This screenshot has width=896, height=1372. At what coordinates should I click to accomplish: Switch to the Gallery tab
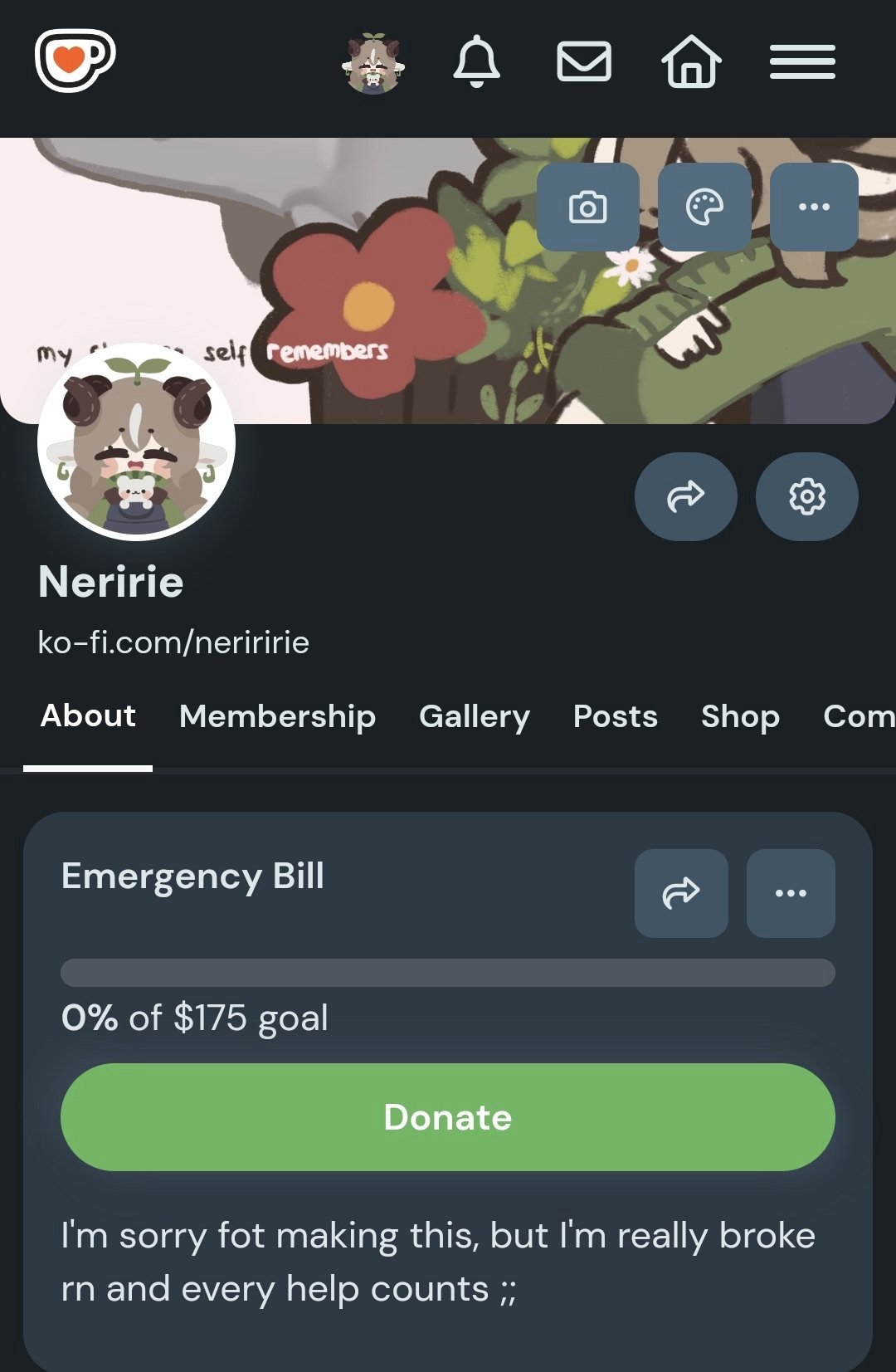tap(474, 716)
